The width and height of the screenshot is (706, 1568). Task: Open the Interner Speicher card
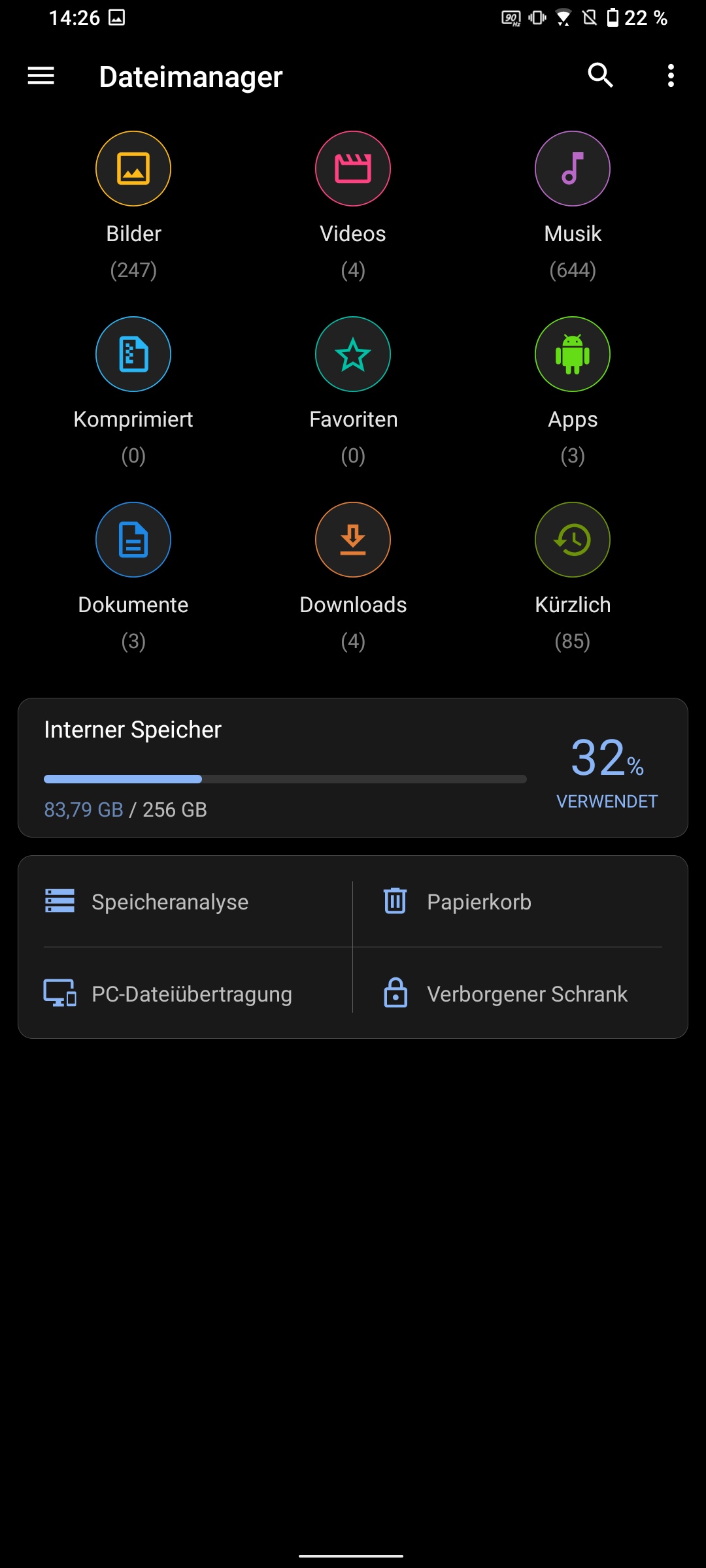(x=353, y=768)
